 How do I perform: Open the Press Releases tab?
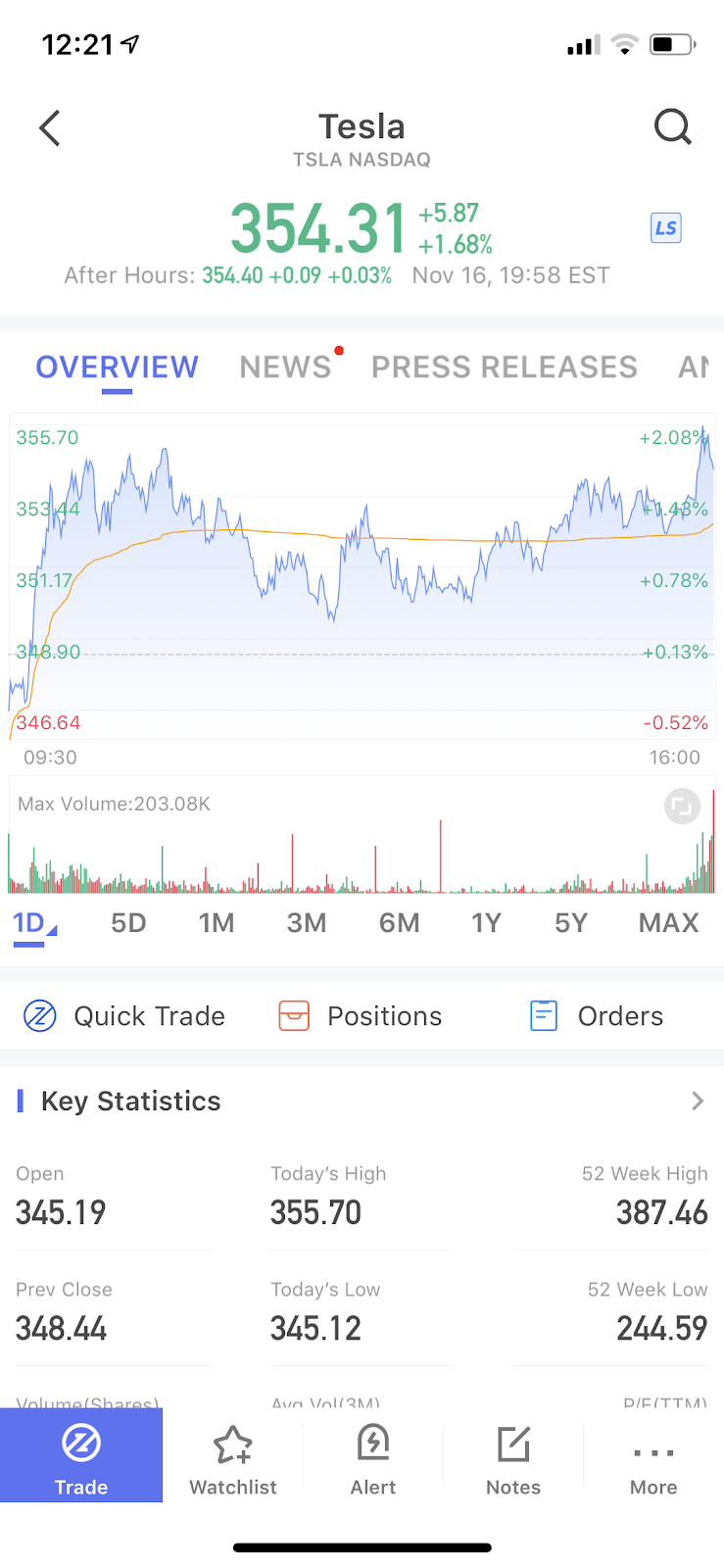(505, 367)
